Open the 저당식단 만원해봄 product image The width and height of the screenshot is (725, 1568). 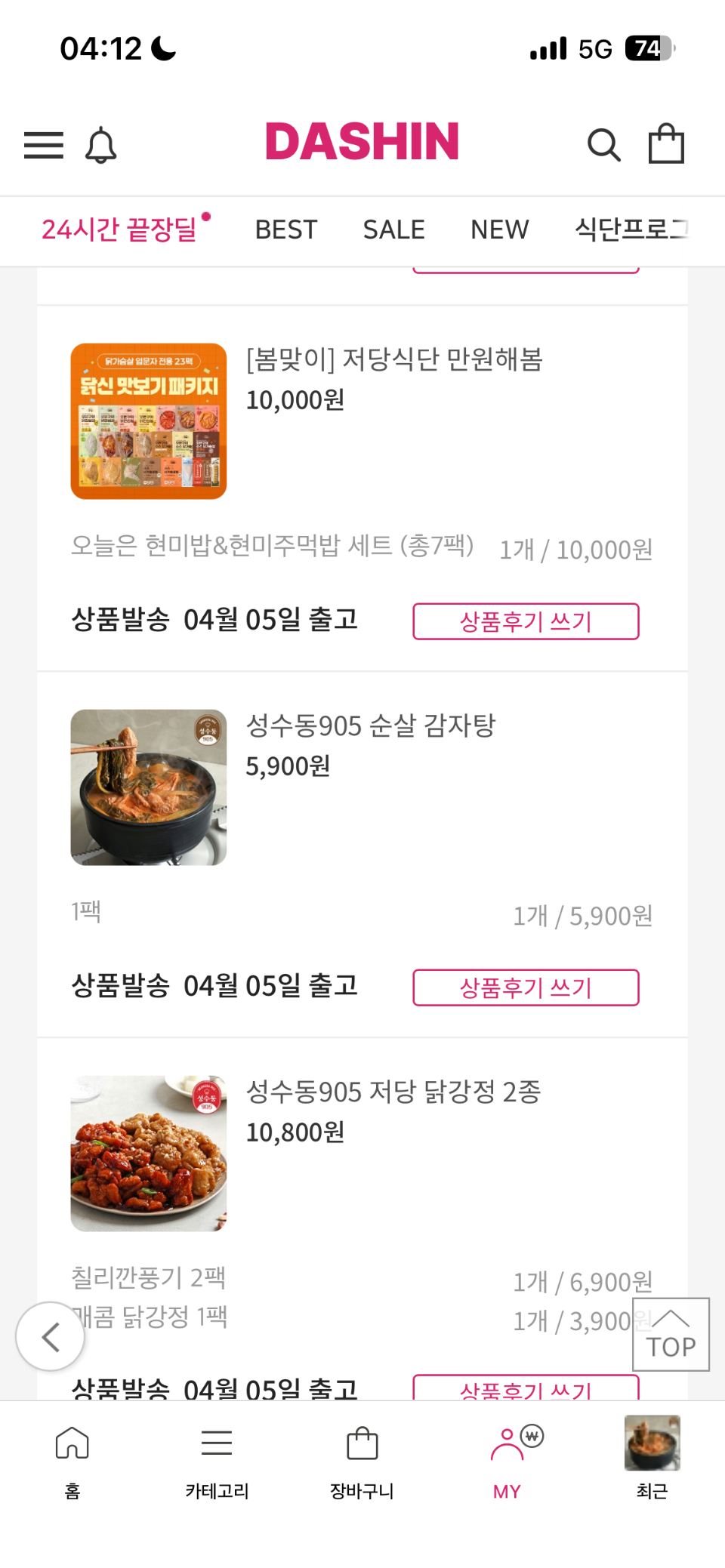[149, 421]
